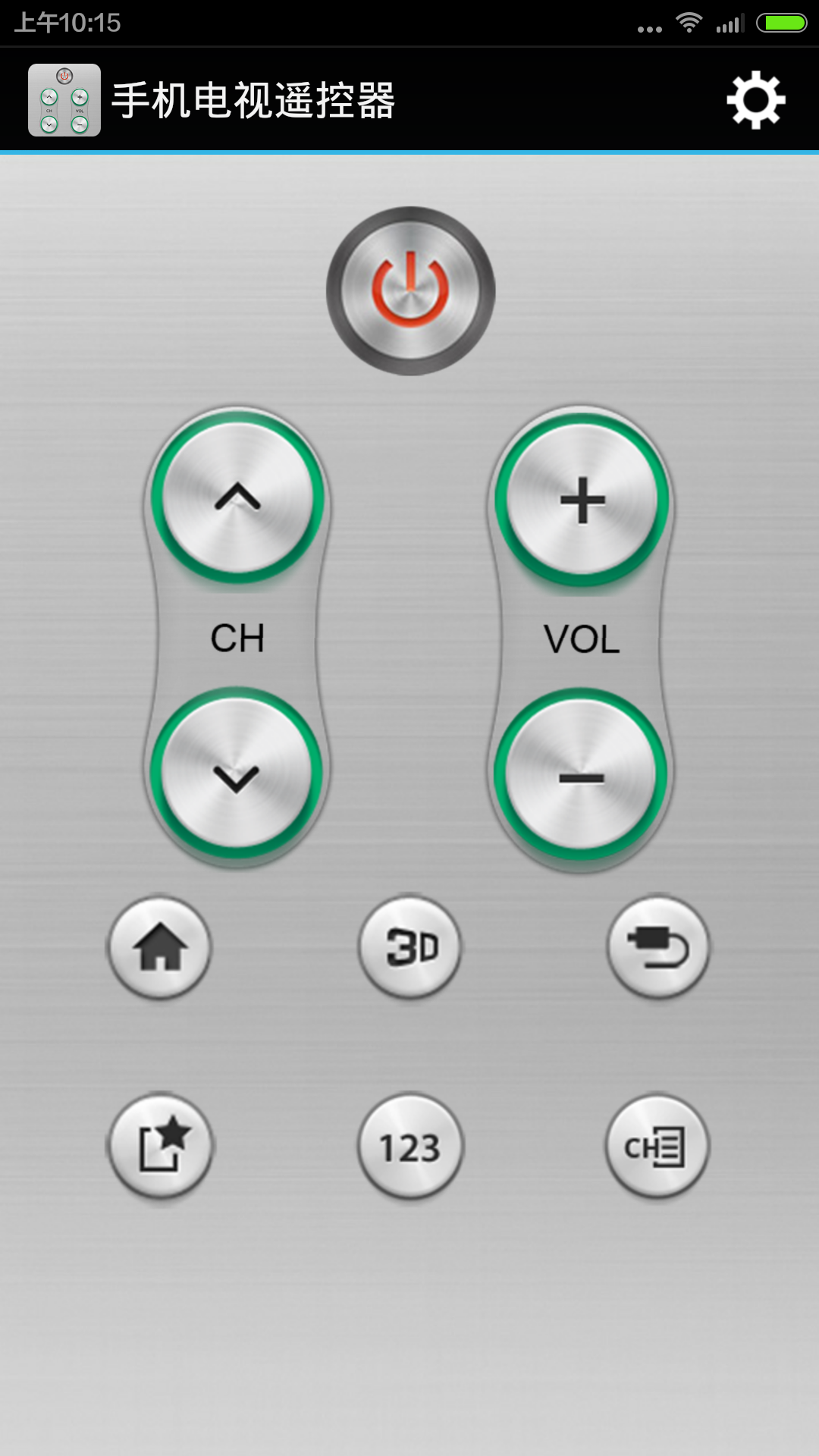Increase volume with the plus button
The height and width of the screenshot is (1456, 819).
point(582,500)
